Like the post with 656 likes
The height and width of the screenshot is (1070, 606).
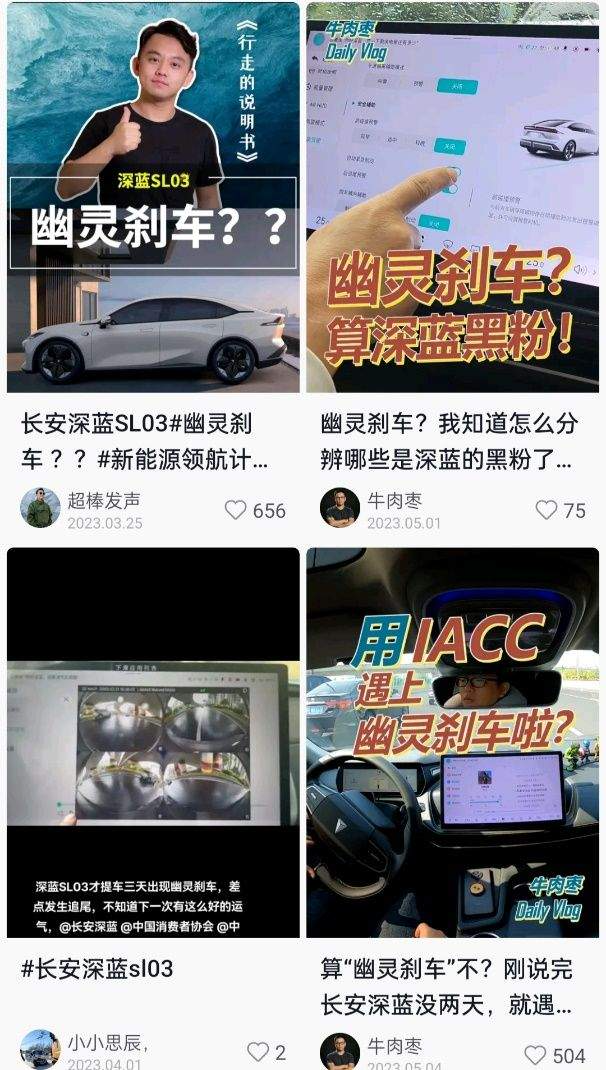(x=236, y=510)
